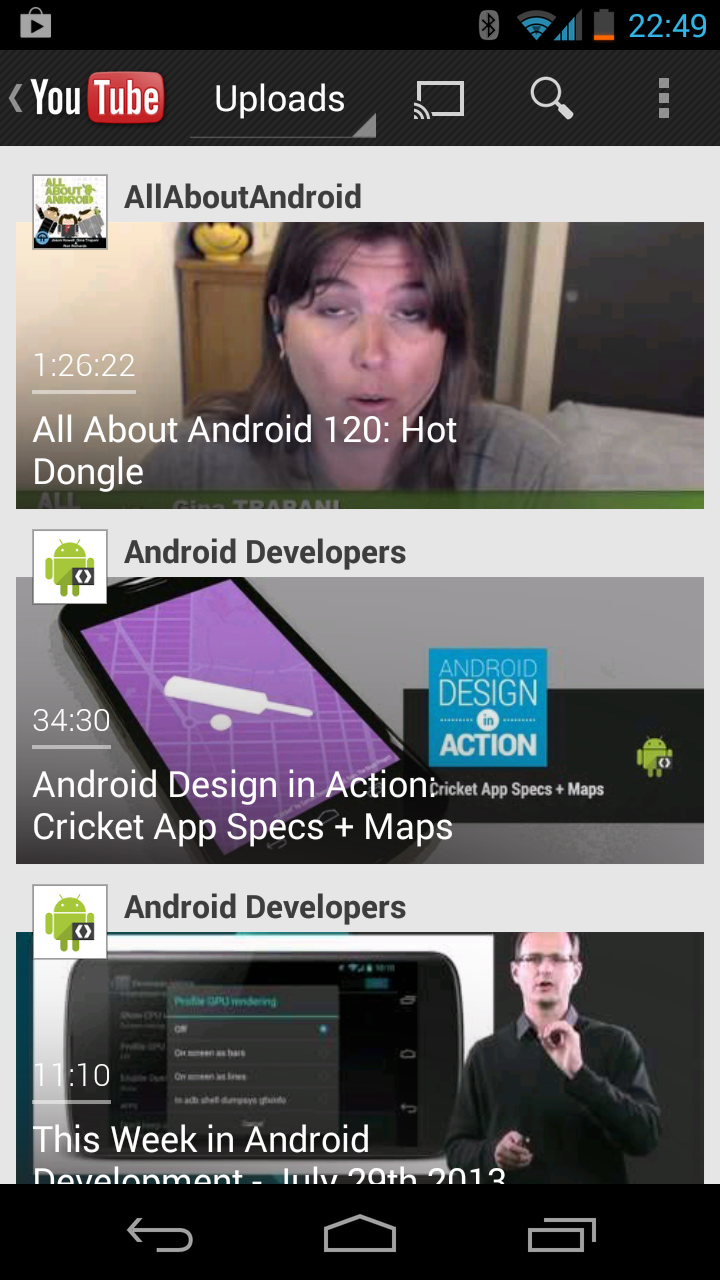This screenshot has height=1280, width=720.
Task: Open the AllAboutAndroid channel avatar
Action: click(x=70, y=212)
